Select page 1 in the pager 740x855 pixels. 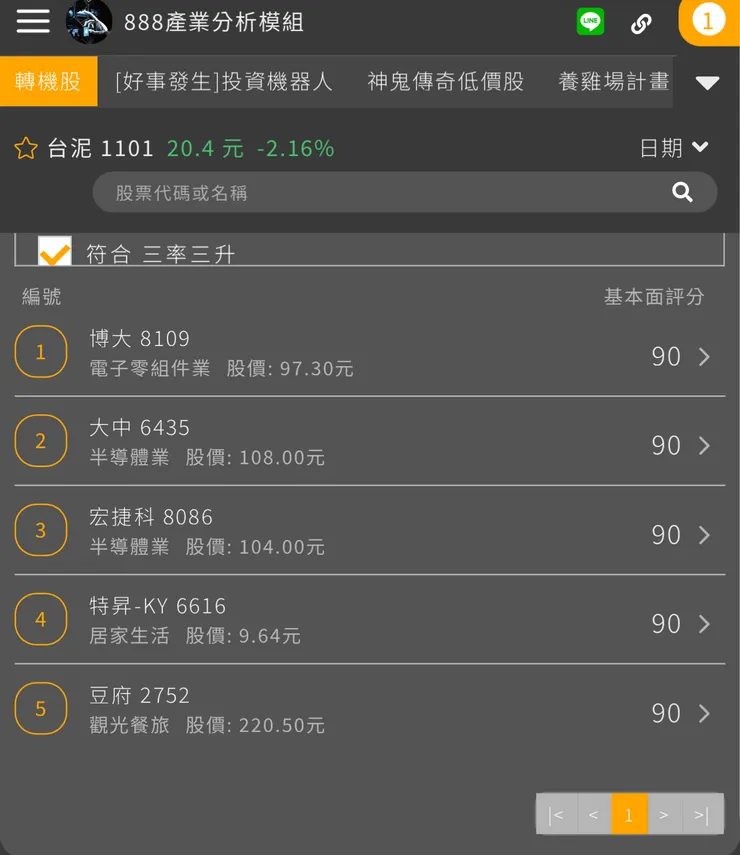[x=629, y=814]
